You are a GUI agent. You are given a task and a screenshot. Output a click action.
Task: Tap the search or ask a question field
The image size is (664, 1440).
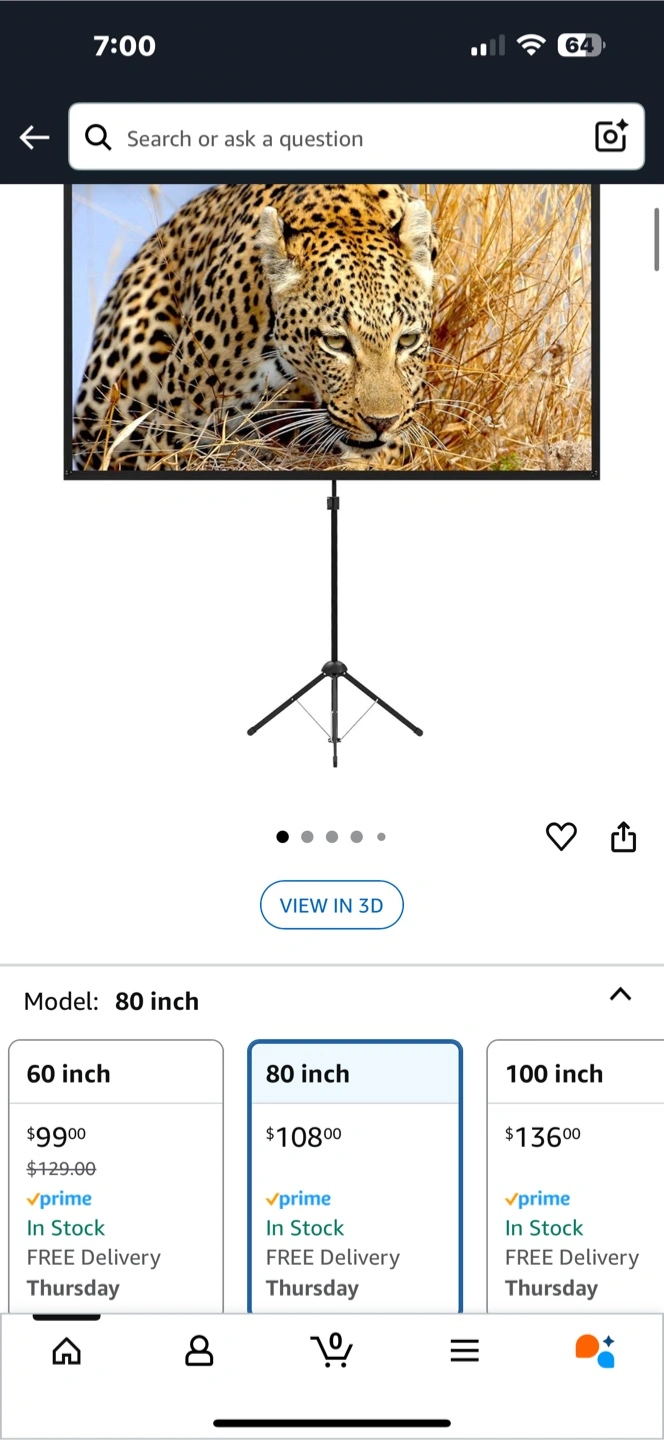[x=340, y=138]
